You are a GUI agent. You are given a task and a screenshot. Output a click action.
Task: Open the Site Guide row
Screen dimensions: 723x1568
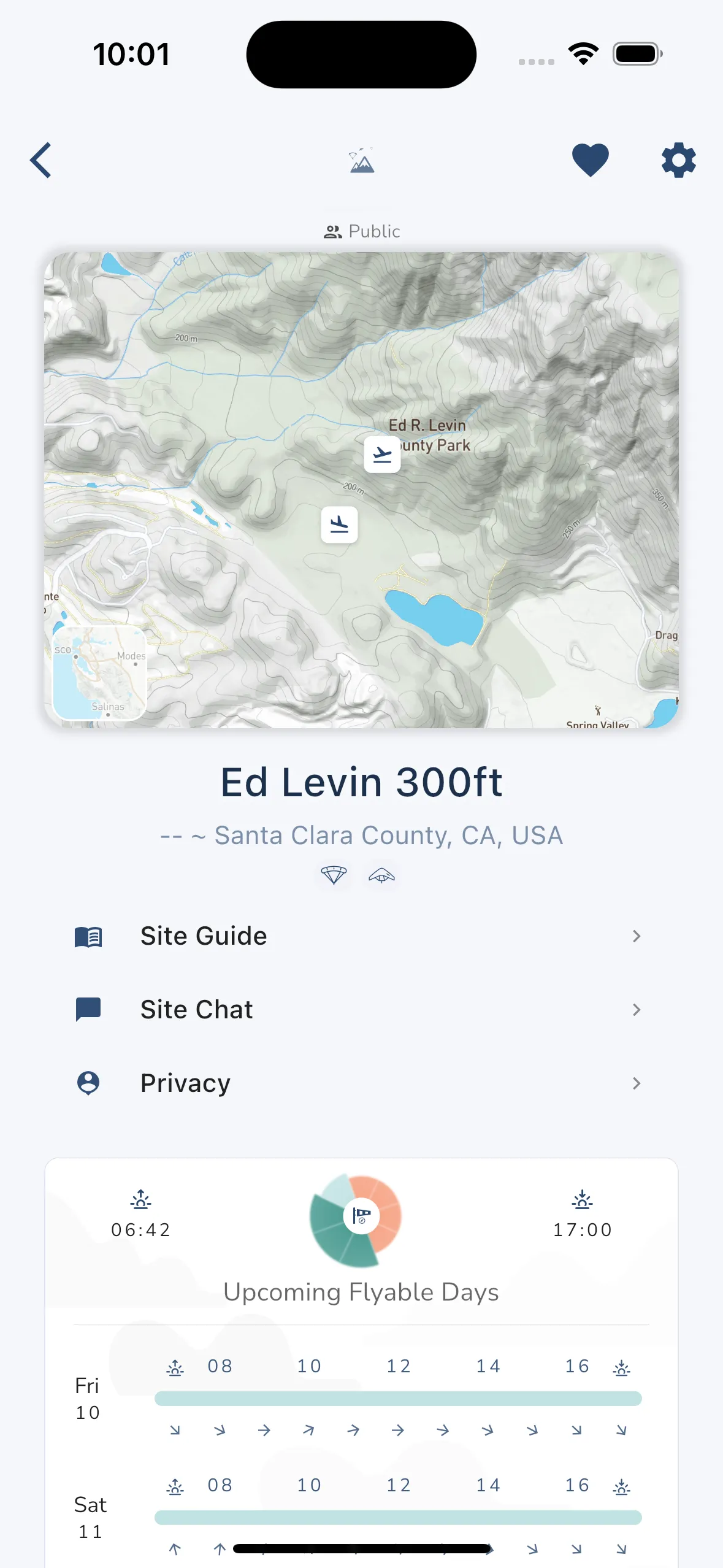coord(361,936)
